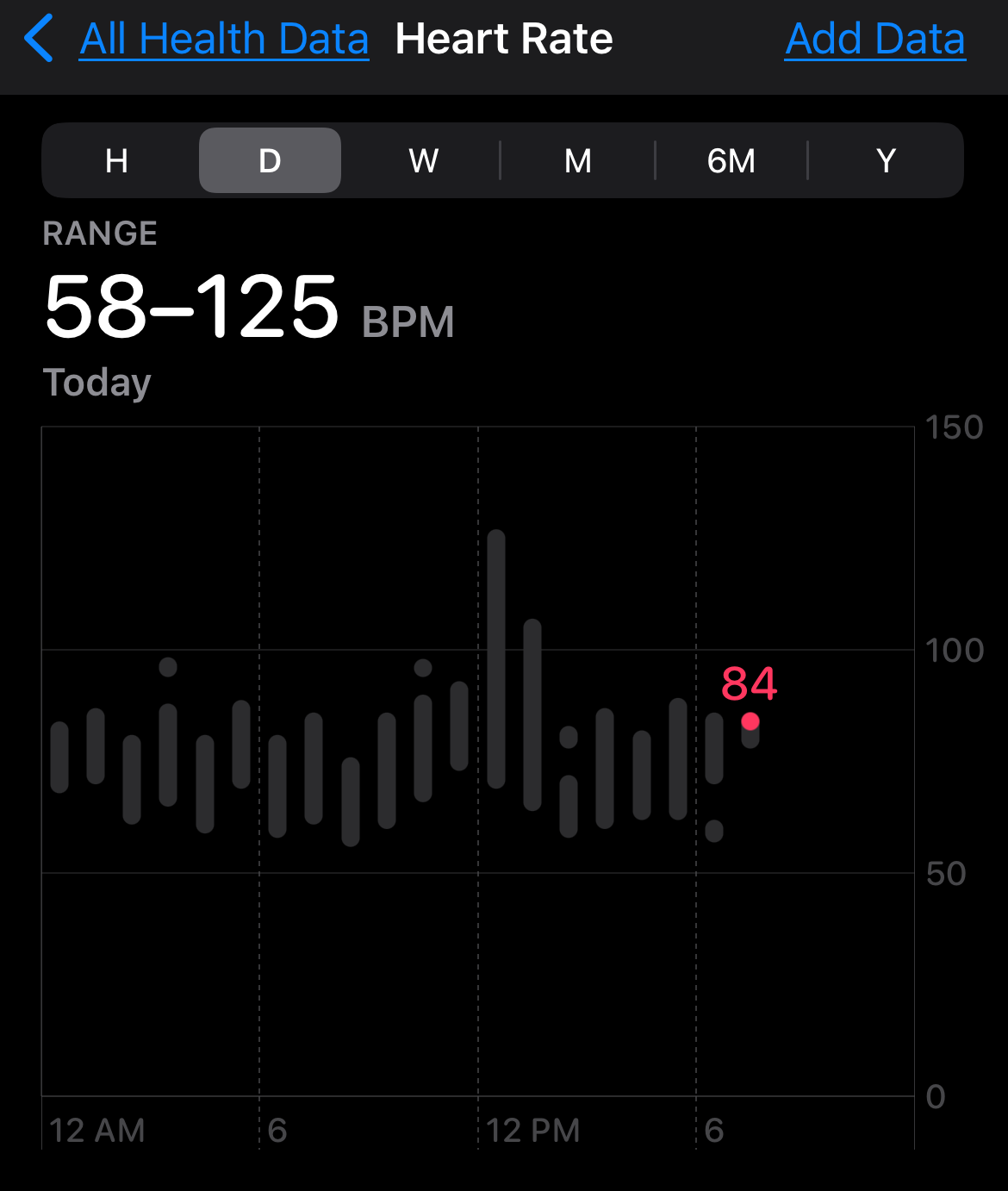Switch to the monthly M view
This screenshot has width=1008, height=1191.
(577, 161)
